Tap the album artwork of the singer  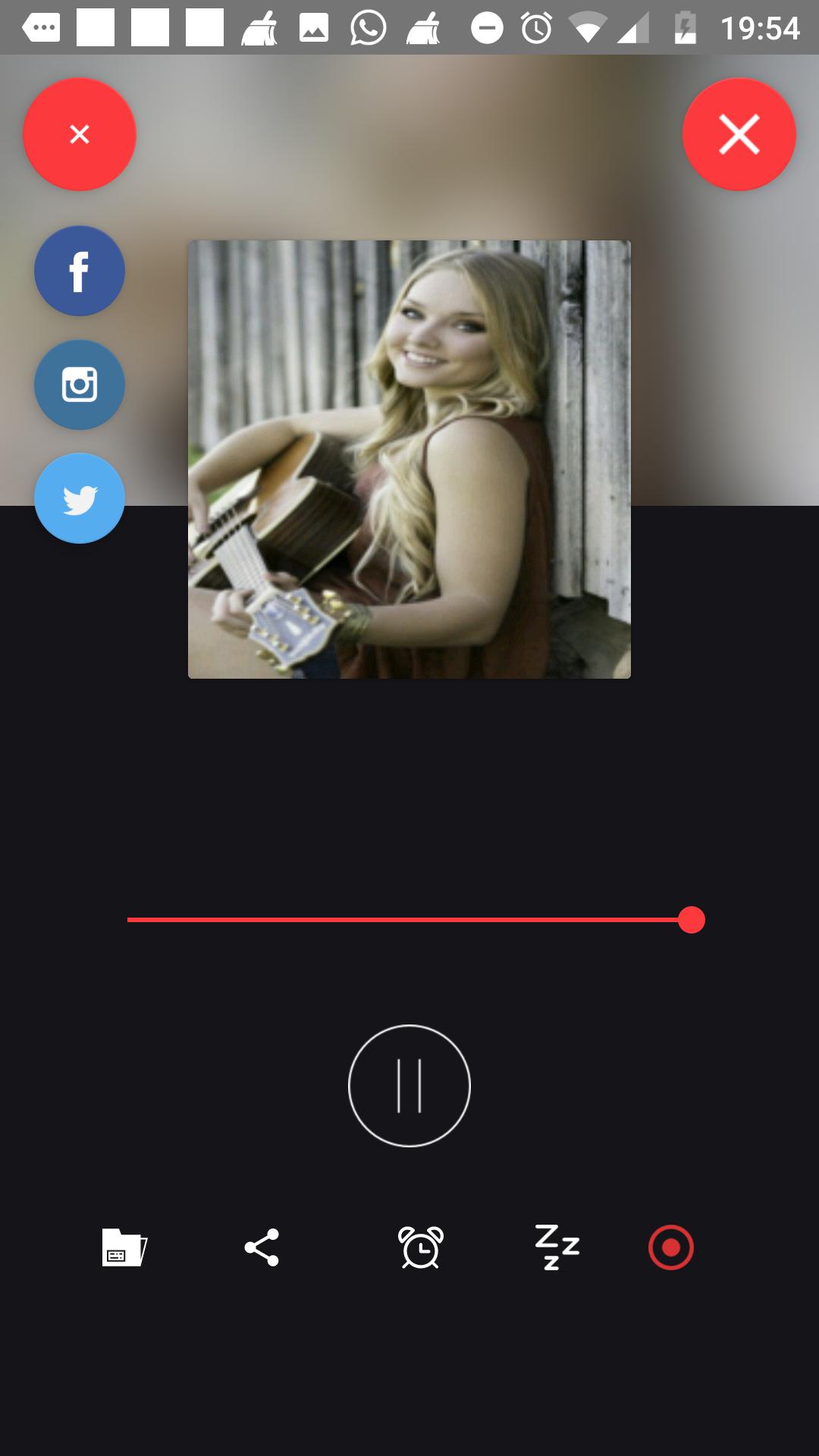[x=409, y=460]
